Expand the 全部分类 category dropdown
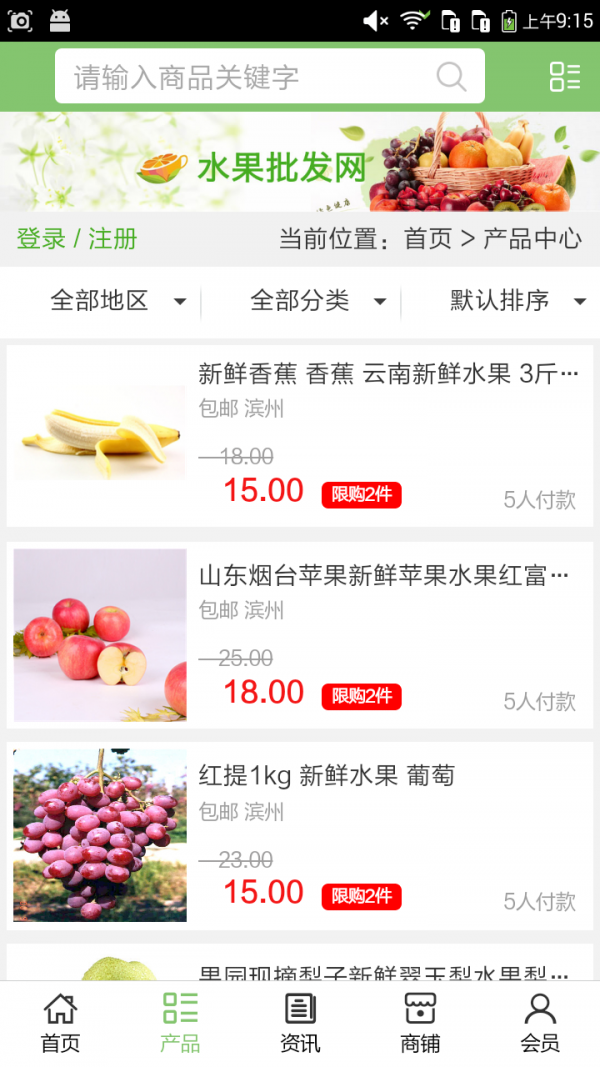Viewport: 600px width, 1067px height. (x=318, y=300)
